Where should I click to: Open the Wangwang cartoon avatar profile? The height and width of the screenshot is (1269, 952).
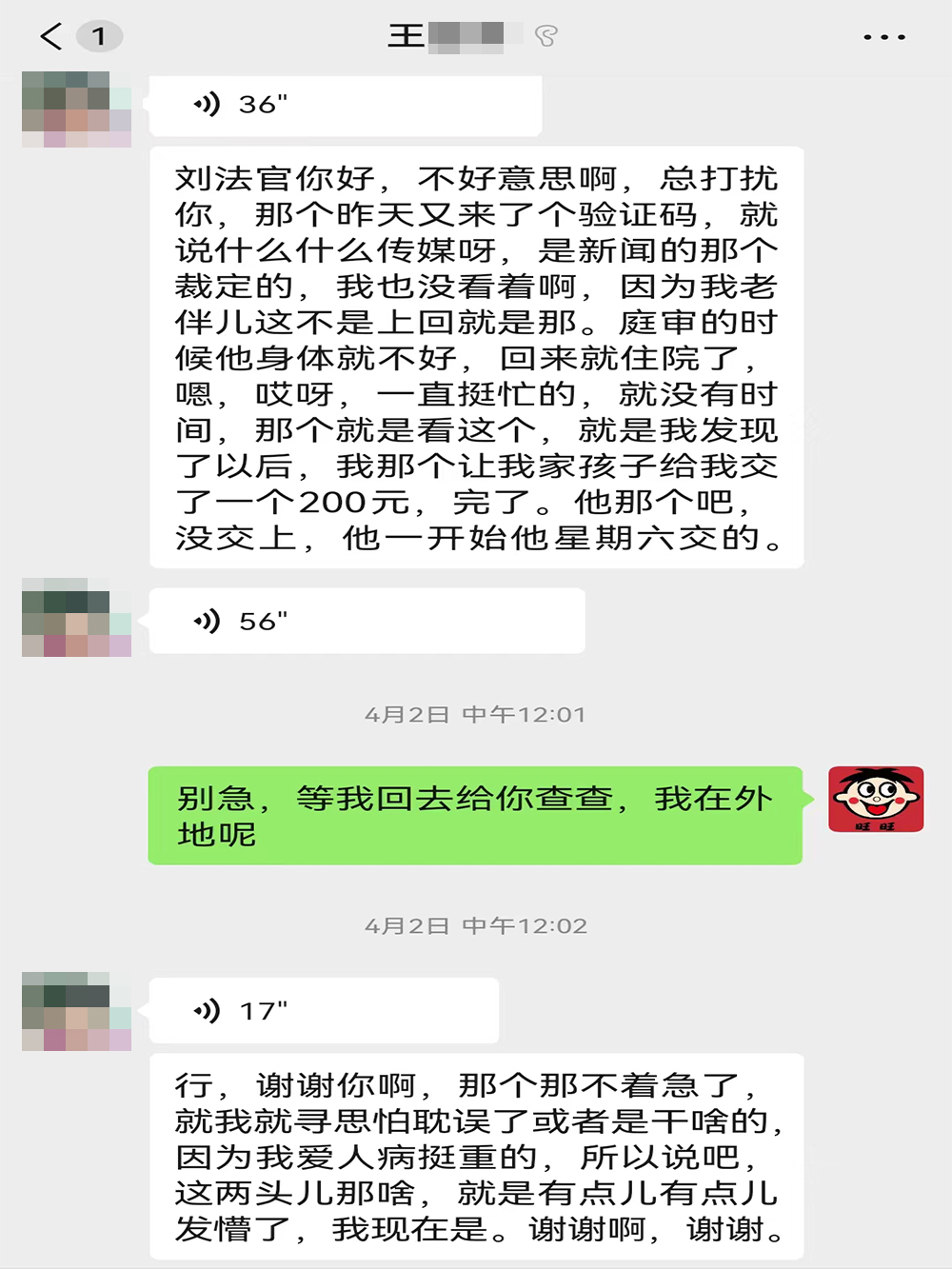[x=876, y=799]
